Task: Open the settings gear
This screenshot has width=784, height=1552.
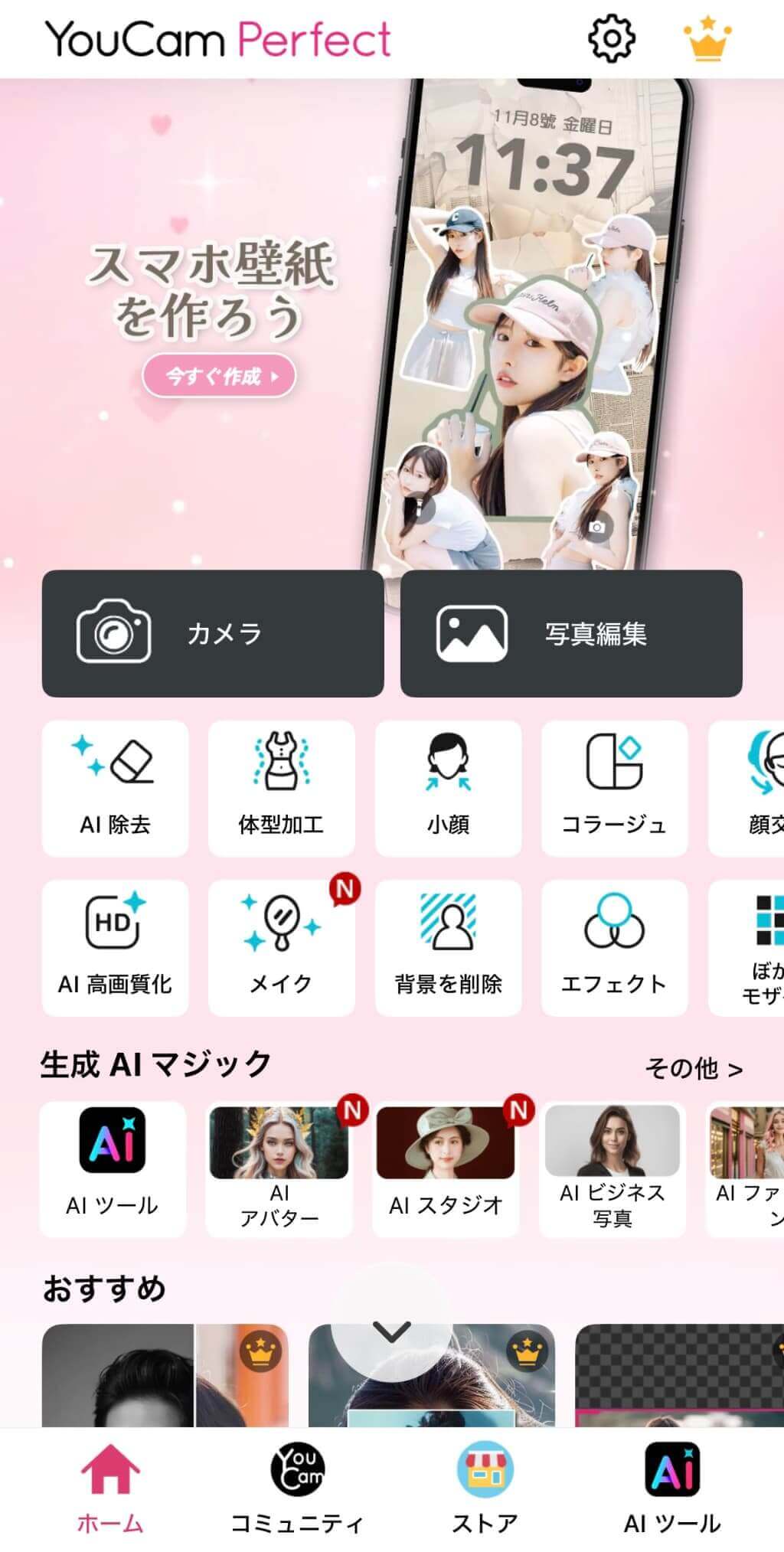Action: [612, 39]
